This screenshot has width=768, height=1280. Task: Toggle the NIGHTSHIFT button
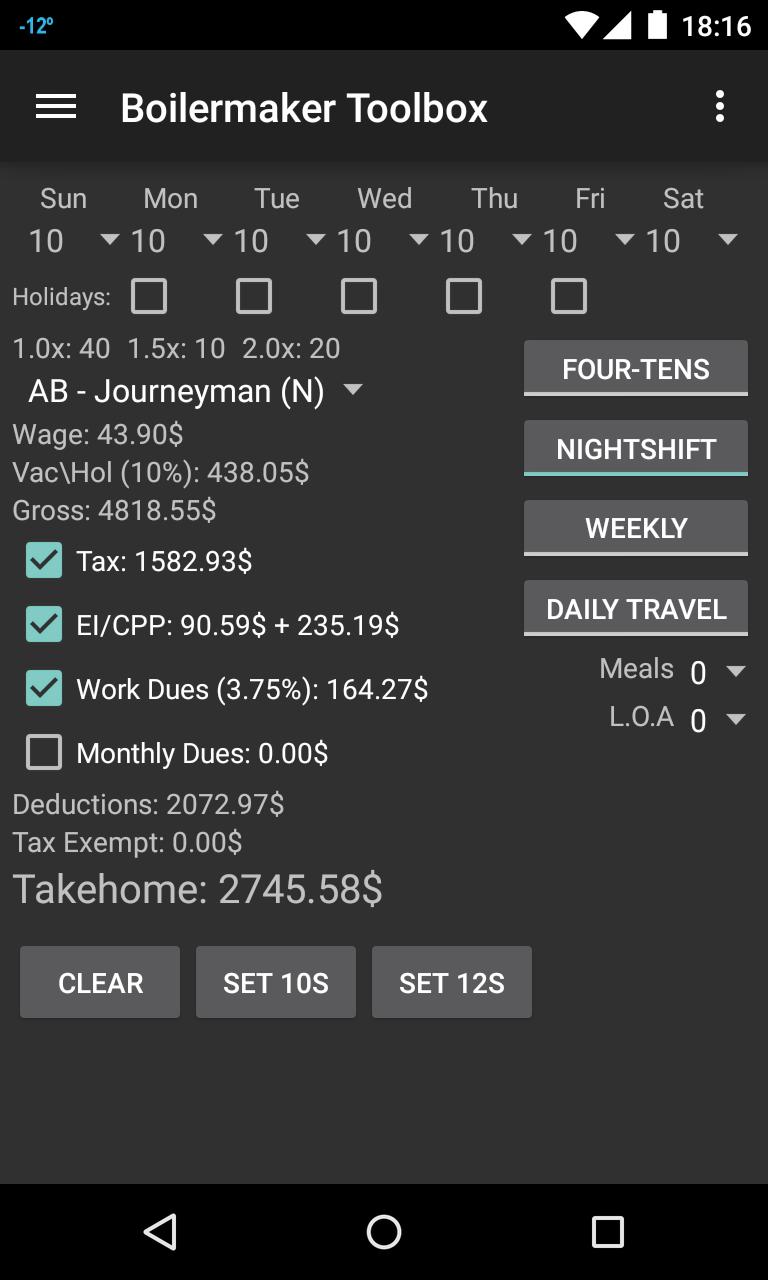(x=635, y=449)
